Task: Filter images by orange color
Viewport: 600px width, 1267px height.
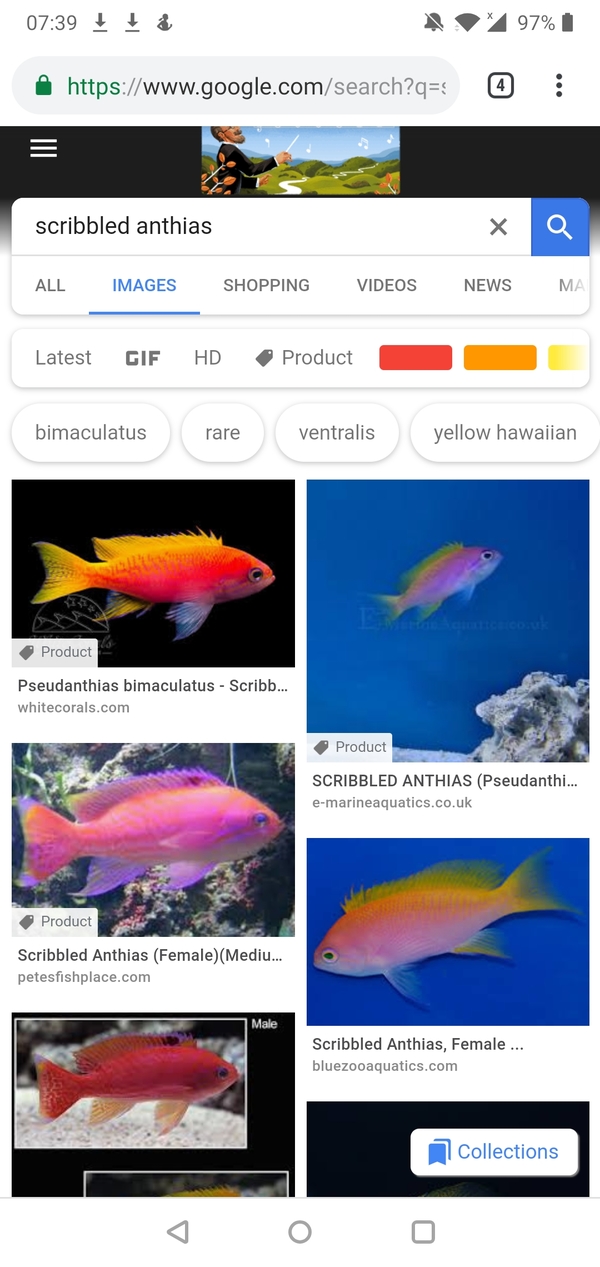Action: click(500, 358)
